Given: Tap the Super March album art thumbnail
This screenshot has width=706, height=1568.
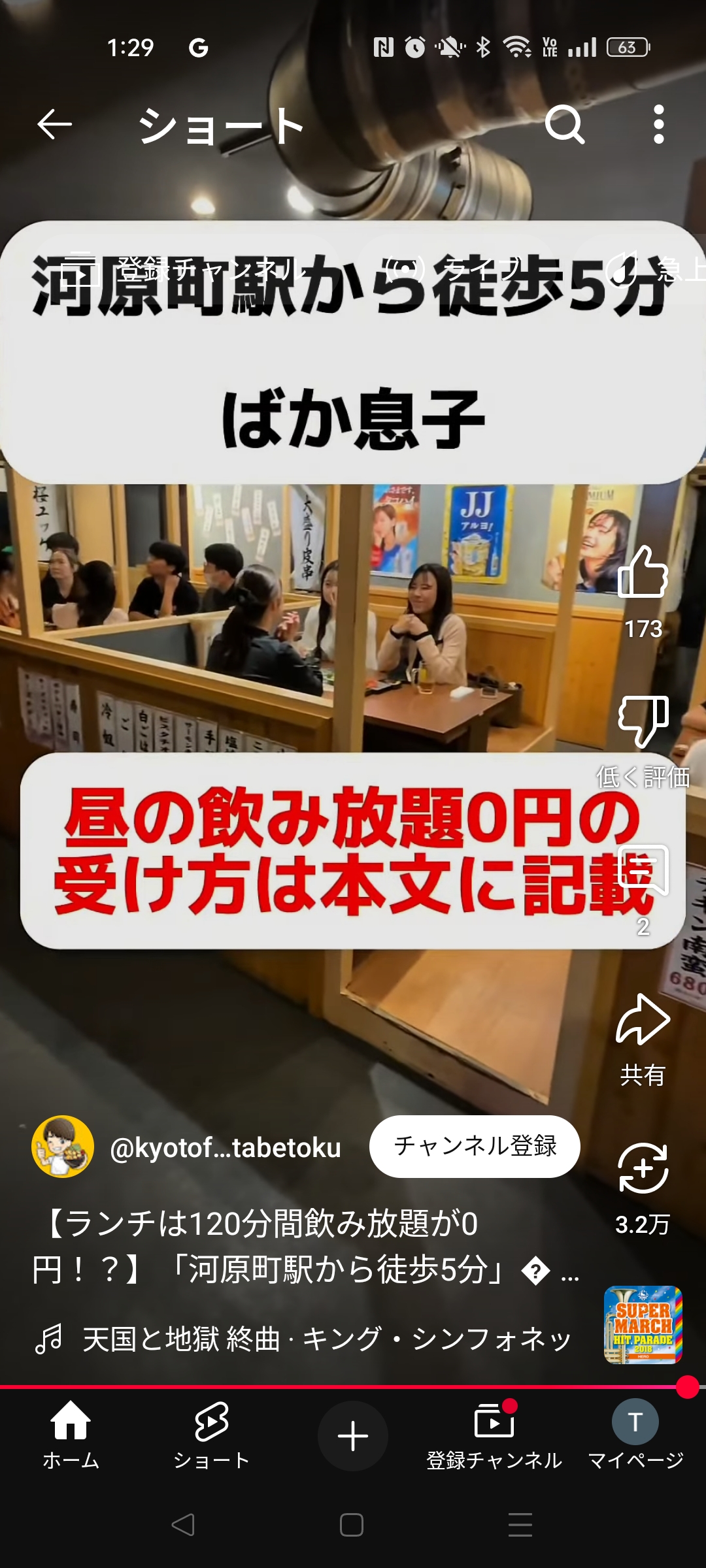Looking at the screenshot, I should (643, 1325).
